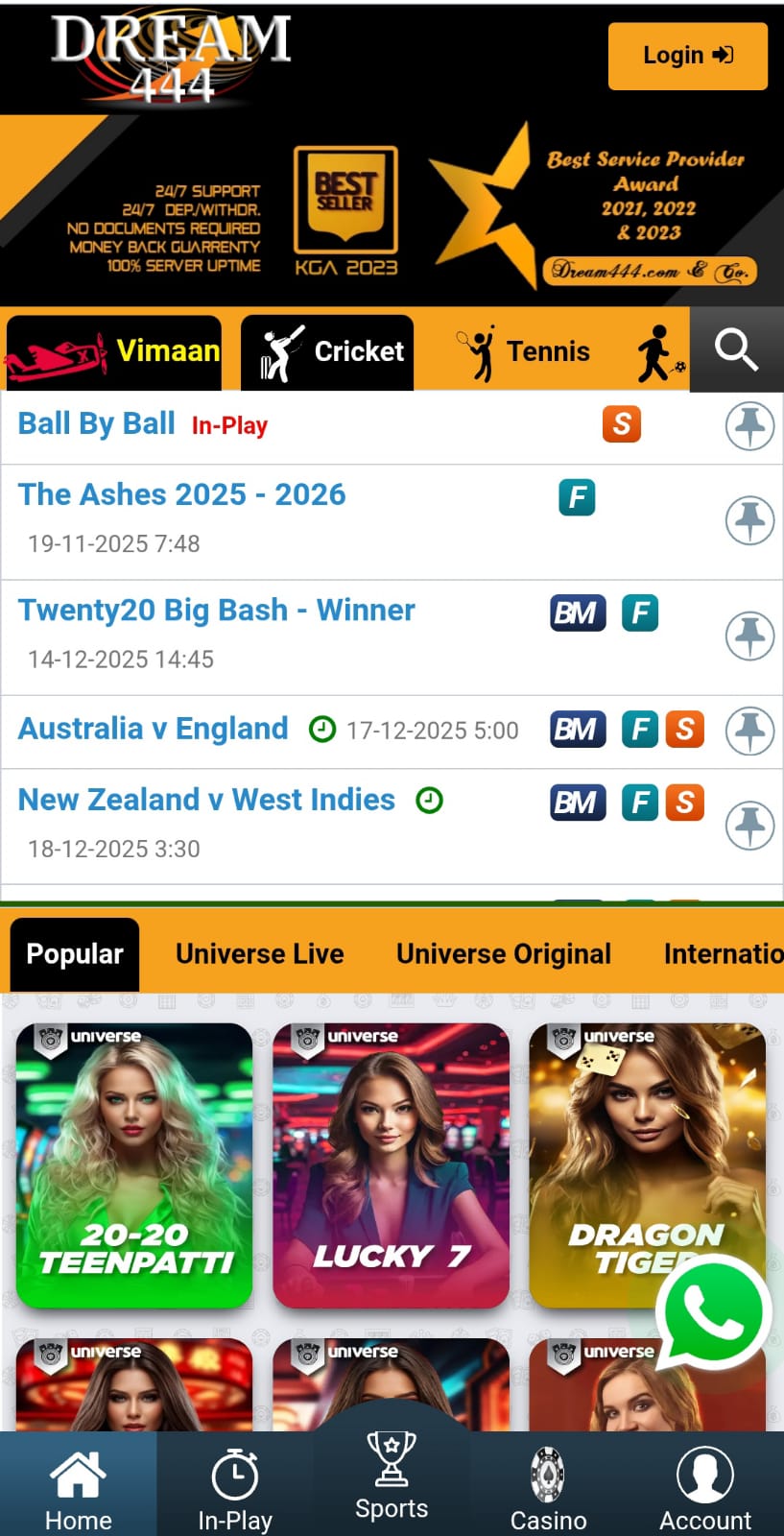Launch the Lucky 7 game
The image size is (784, 1536).
391,1164
